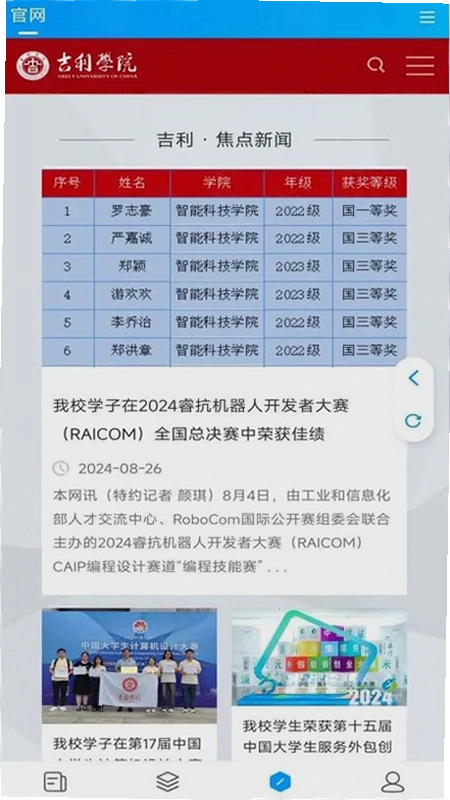The height and width of the screenshot is (800, 450).
Task: Open the top blue bar menu icon
Action: click(x=427, y=17)
